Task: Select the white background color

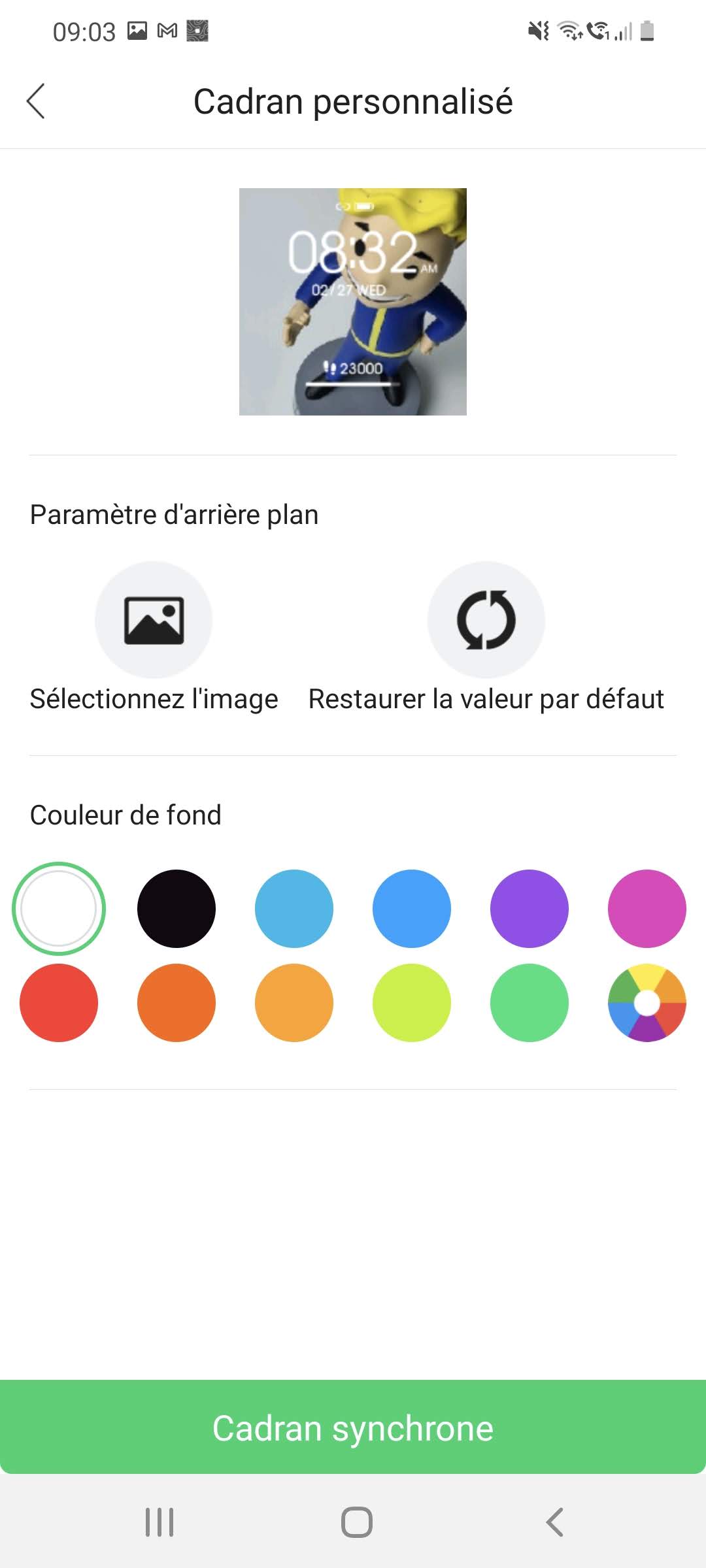Action: [x=59, y=908]
